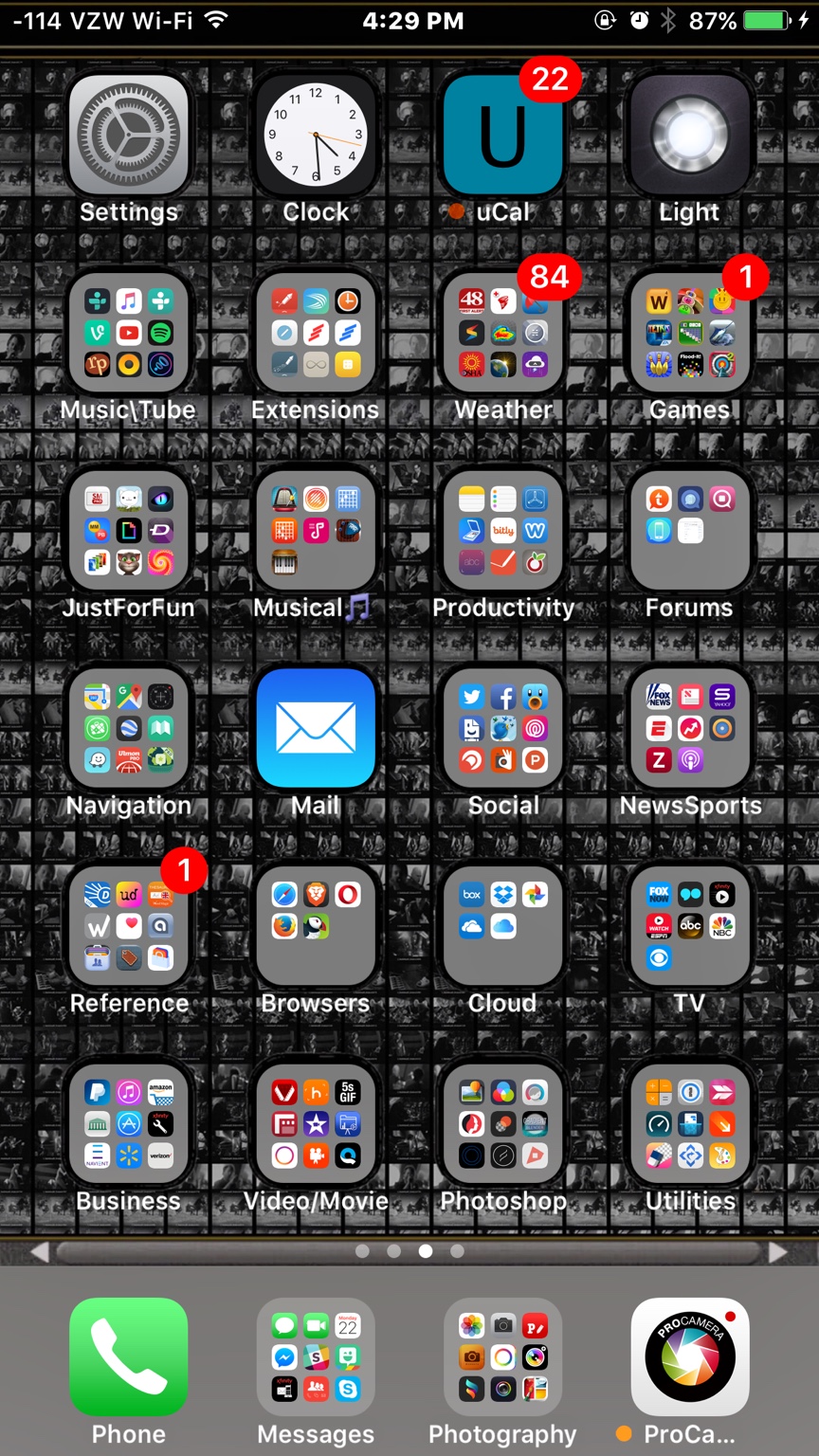This screenshot has height=1456, width=819.
Task: Open the Cloud storage folder
Action: (502, 926)
